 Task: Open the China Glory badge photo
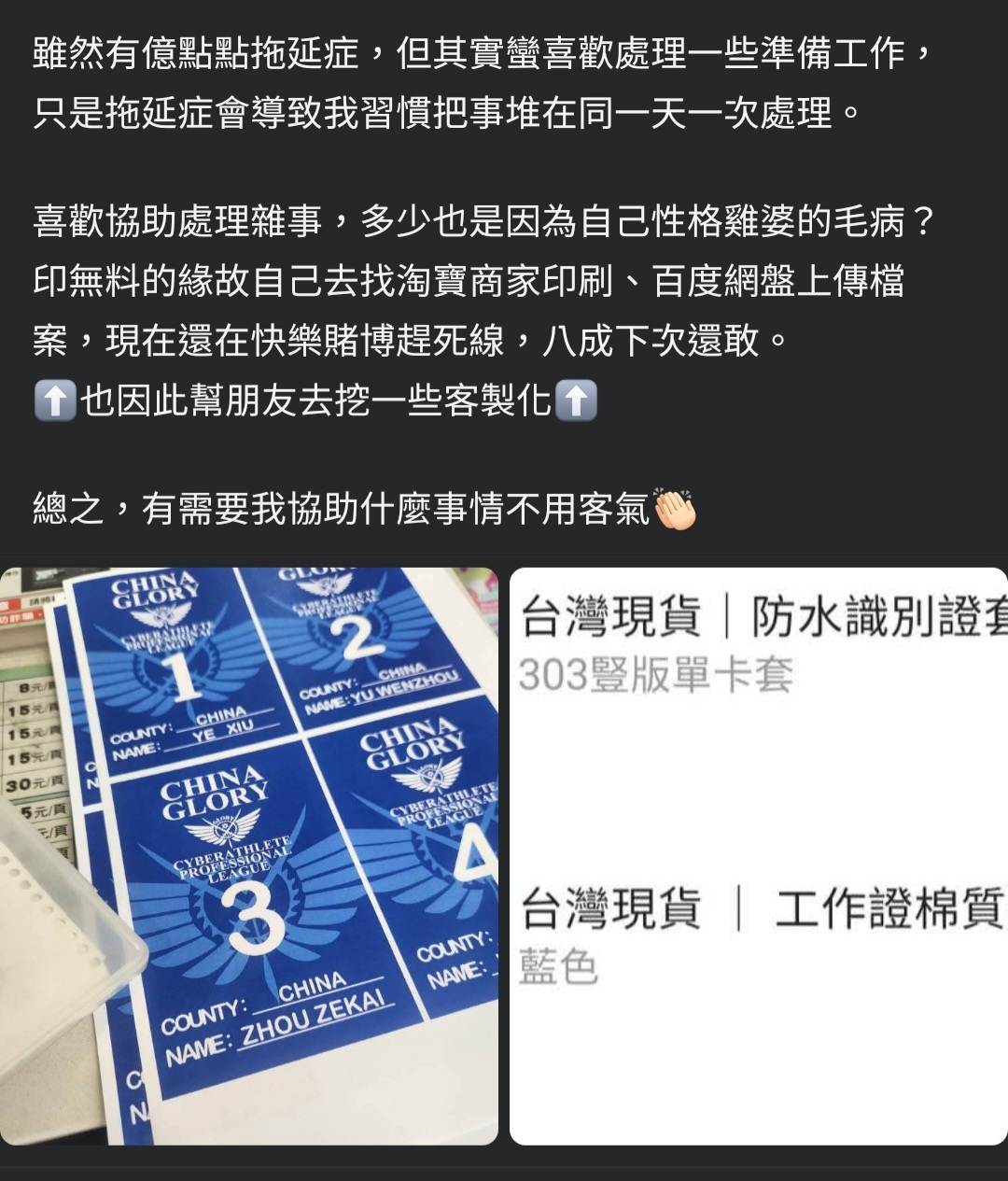(x=249, y=855)
